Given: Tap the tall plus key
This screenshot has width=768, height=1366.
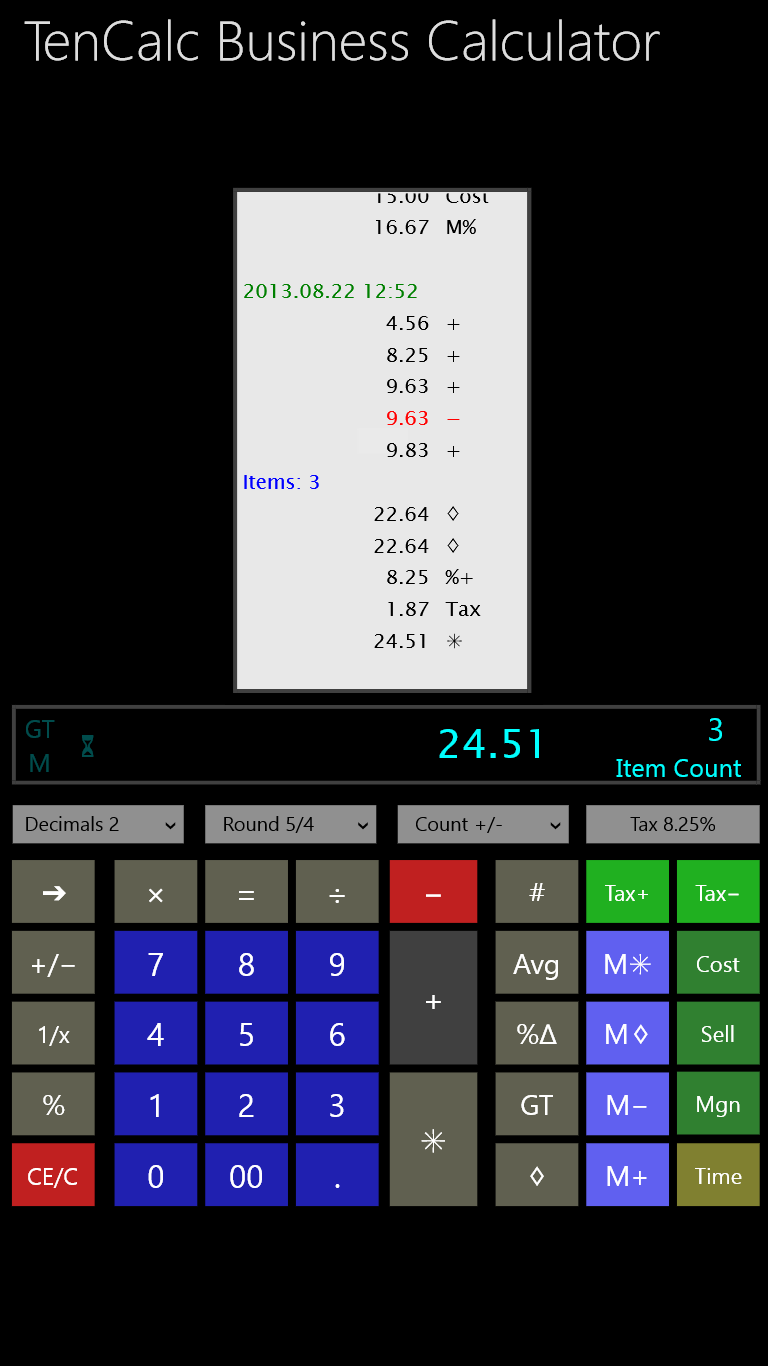Looking at the screenshot, I should (433, 998).
